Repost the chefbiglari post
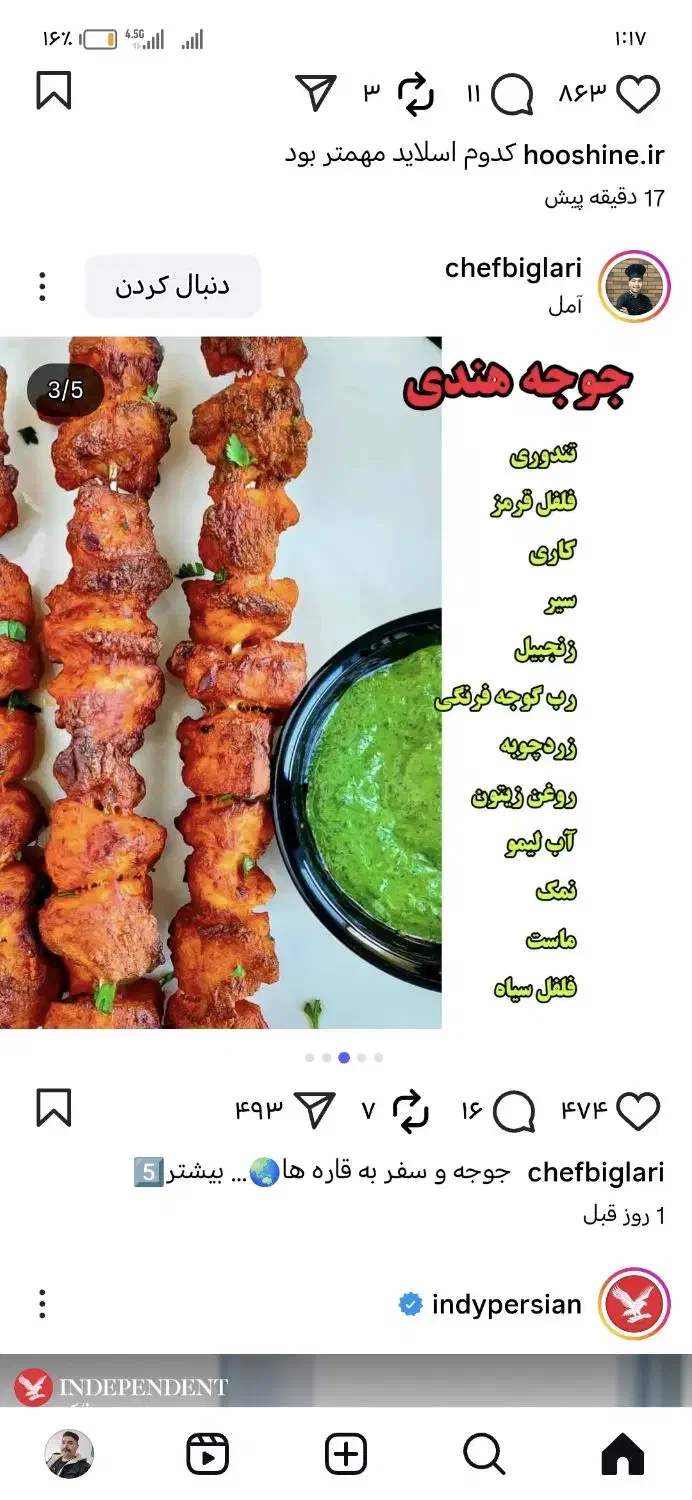 coord(410,1111)
